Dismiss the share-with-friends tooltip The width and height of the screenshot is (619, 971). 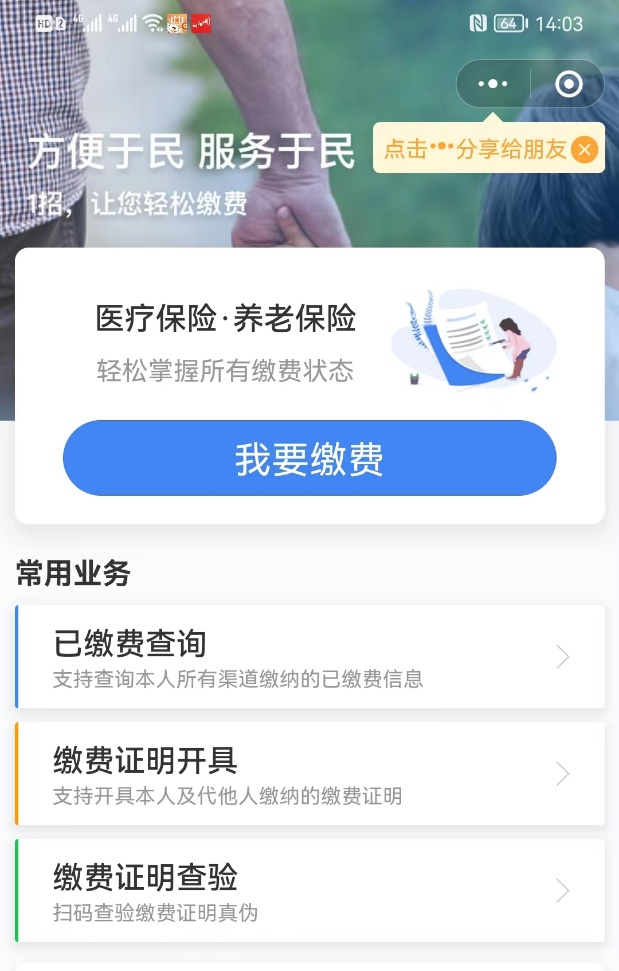[x=585, y=150]
